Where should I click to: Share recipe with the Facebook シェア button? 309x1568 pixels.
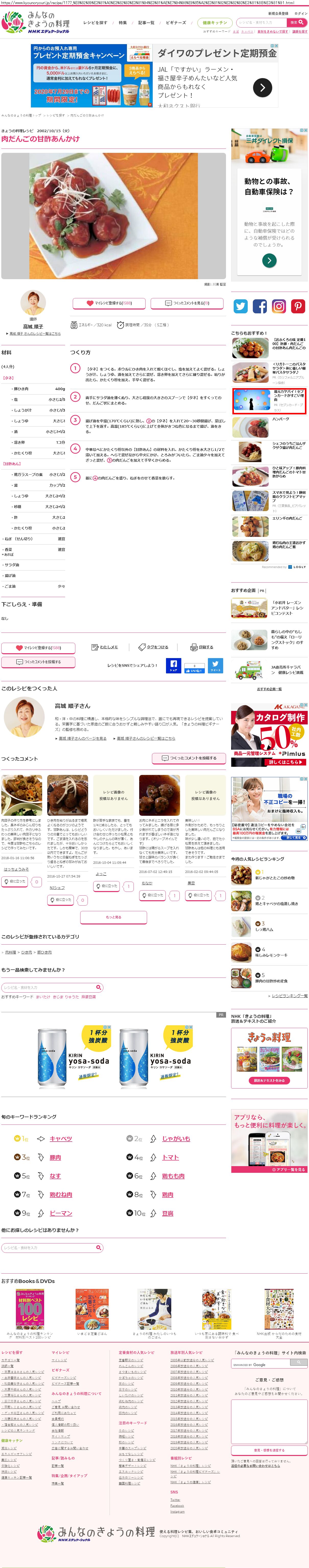[x=174, y=665]
